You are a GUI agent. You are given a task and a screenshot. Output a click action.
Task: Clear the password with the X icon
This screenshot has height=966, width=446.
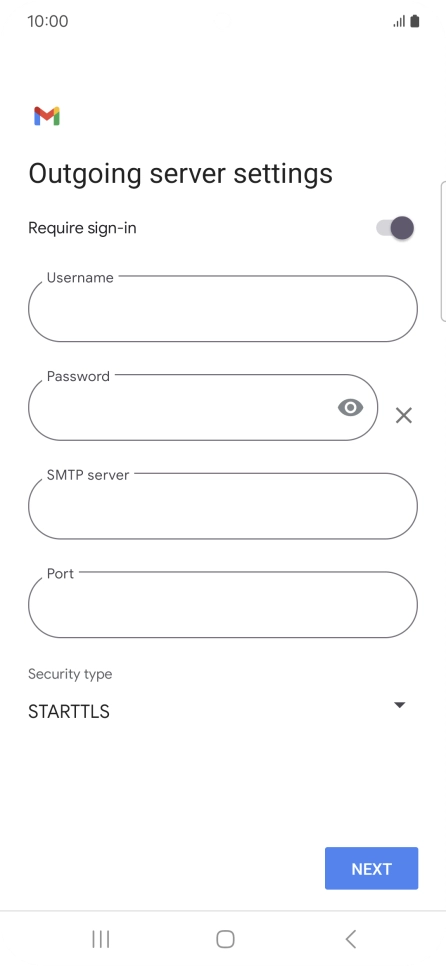[x=403, y=415]
